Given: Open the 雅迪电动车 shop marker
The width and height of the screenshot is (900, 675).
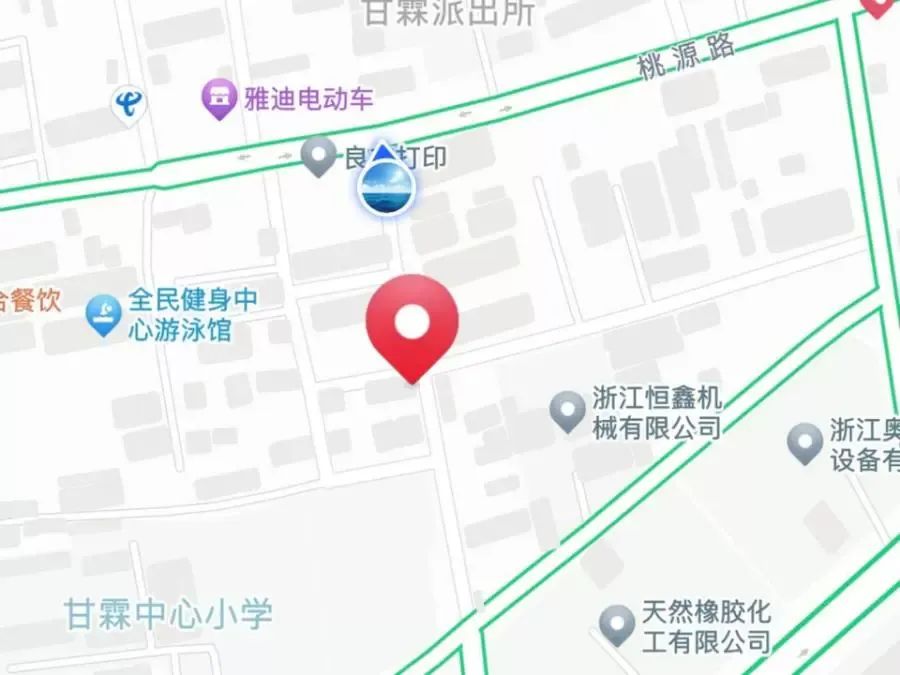Looking at the screenshot, I should (219, 99).
